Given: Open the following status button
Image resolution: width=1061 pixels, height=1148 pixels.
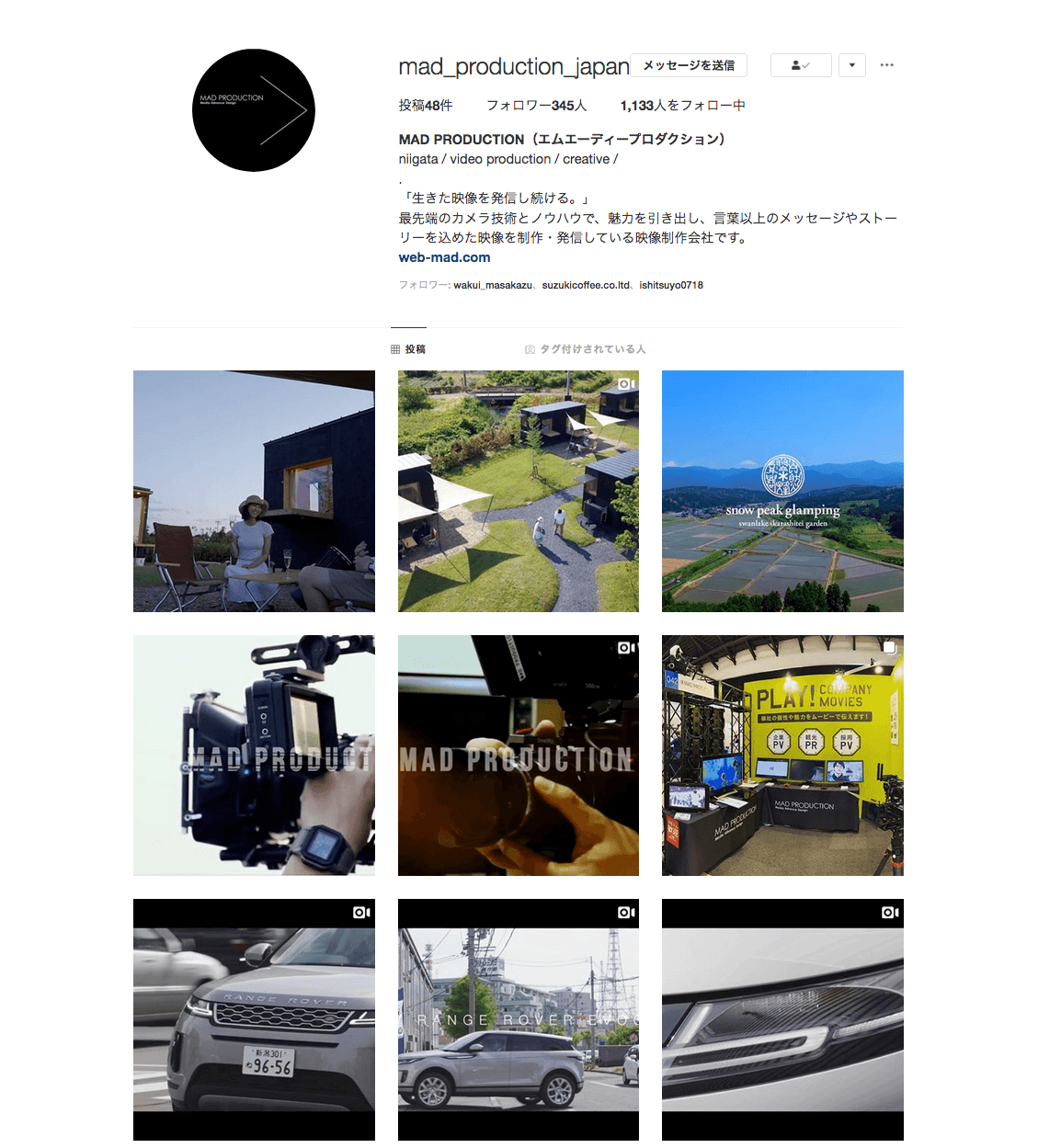Looking at the screenshot, I should tap(800, 65).
